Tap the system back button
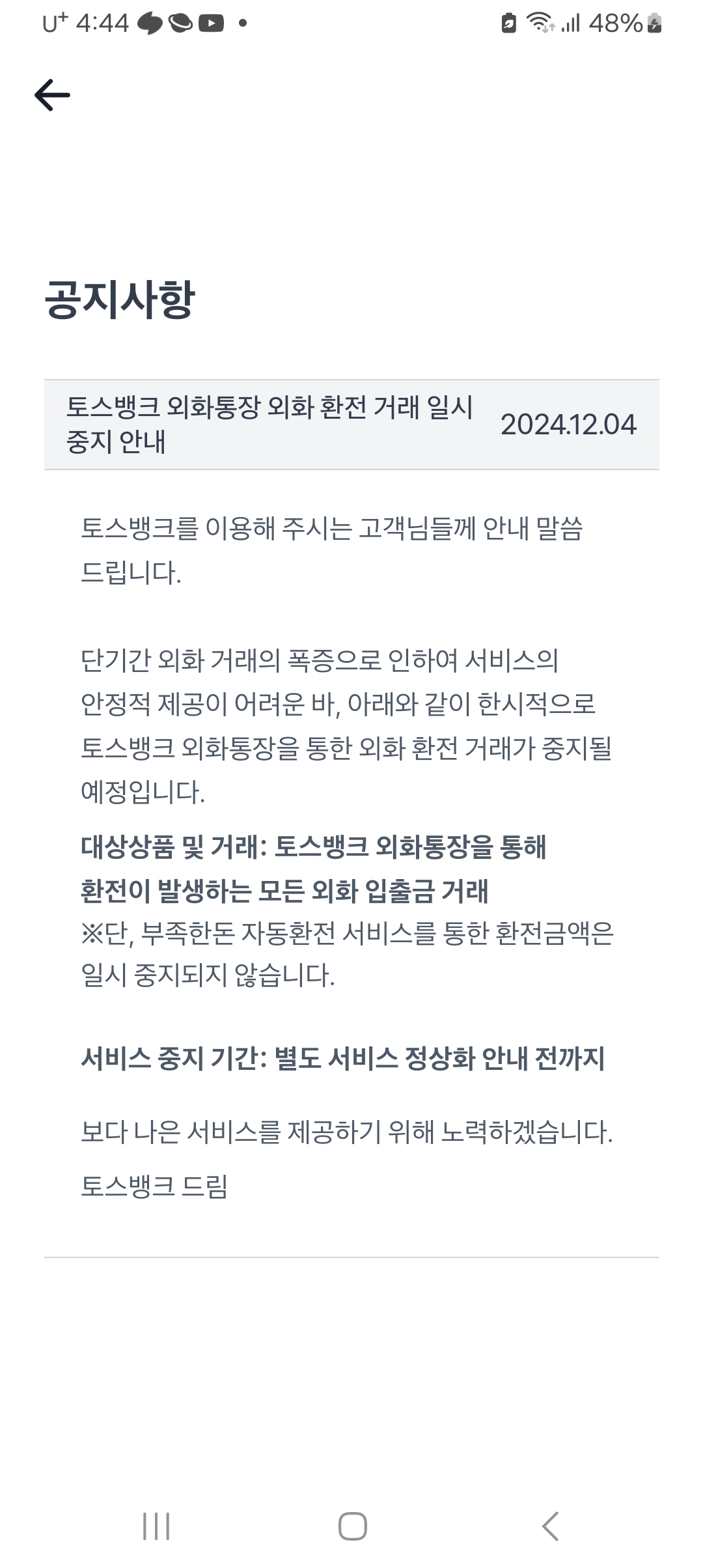This screenshot has height=1568, width=703. (550, 1526)
